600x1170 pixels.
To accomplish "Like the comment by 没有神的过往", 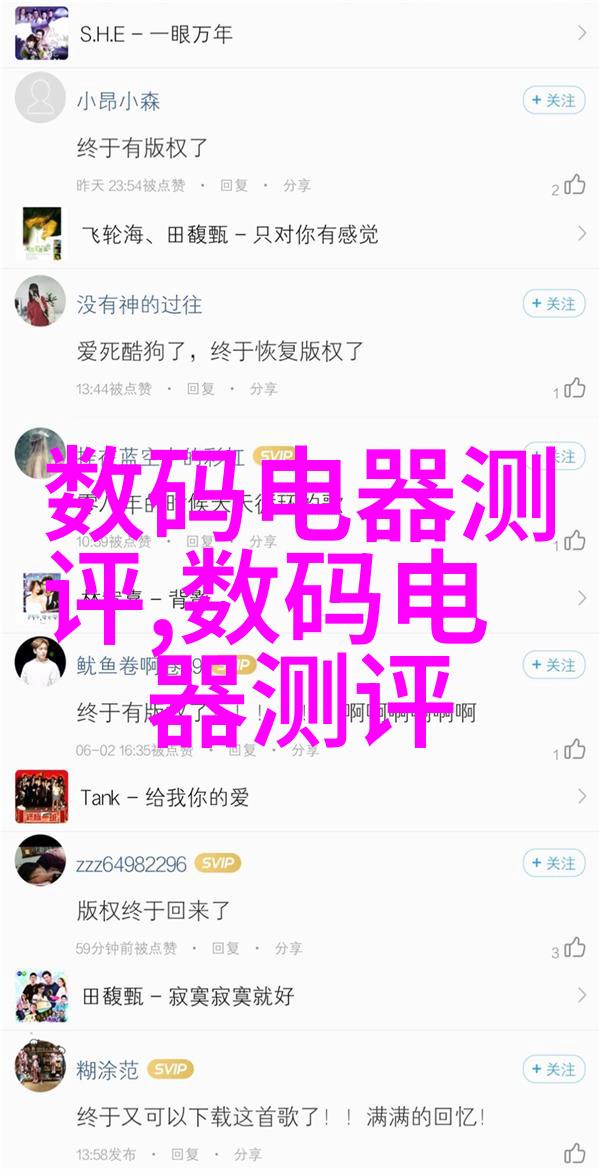I will [x=573, y=388].
